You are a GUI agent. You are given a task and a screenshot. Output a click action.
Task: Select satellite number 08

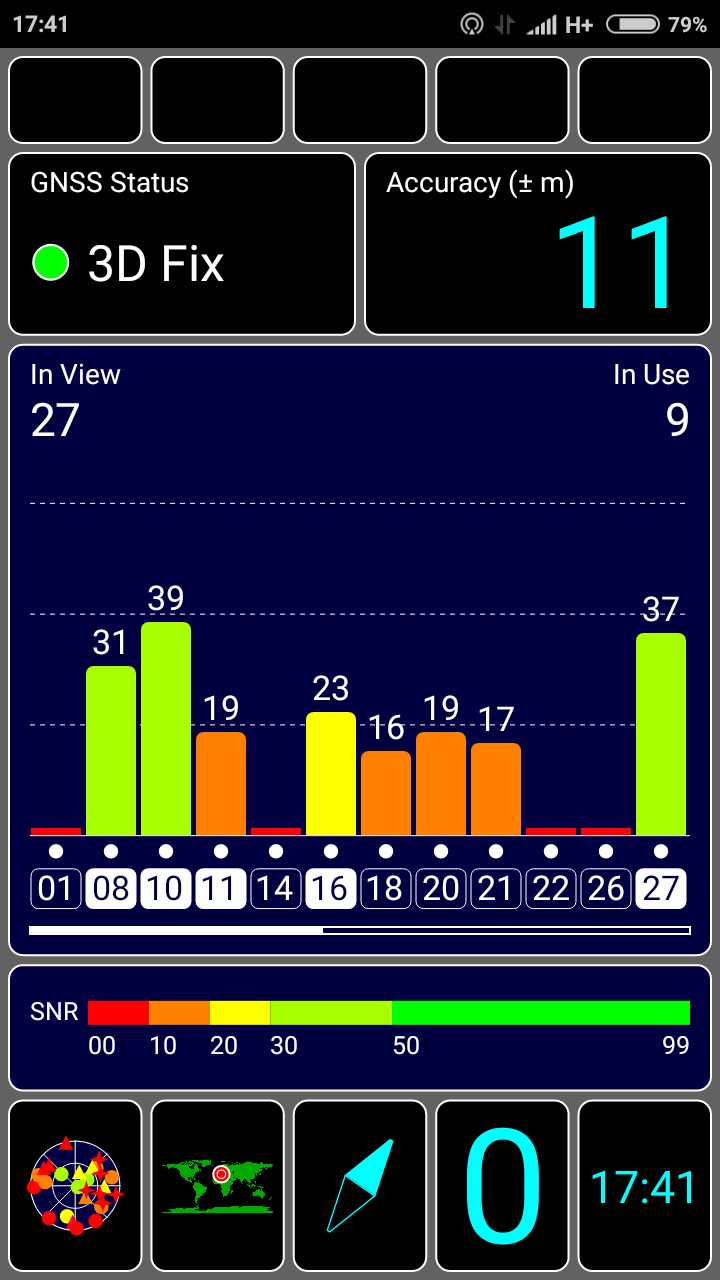point(111,888)
